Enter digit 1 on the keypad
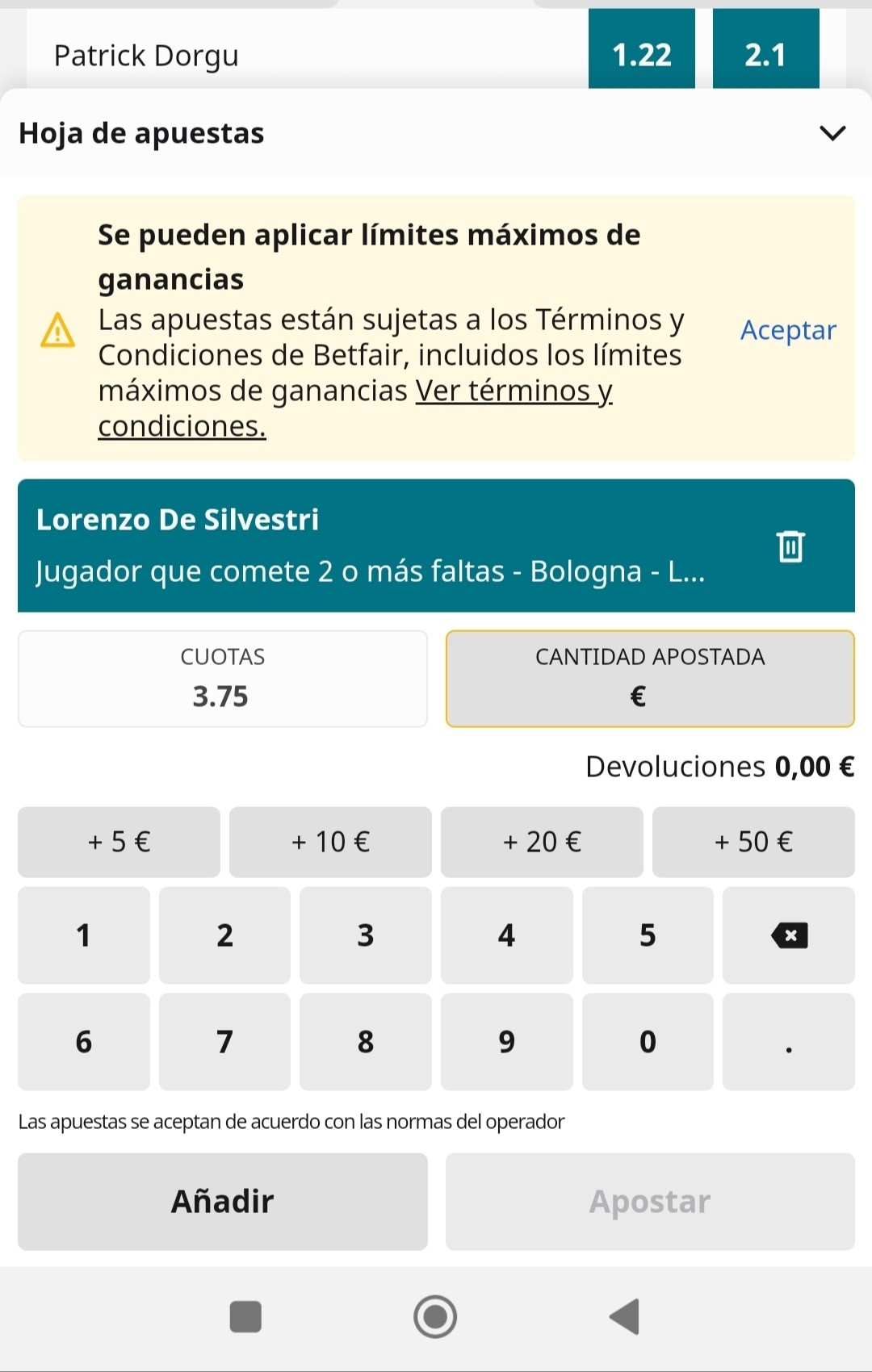Screen dimensions: 872x1372 84,935
